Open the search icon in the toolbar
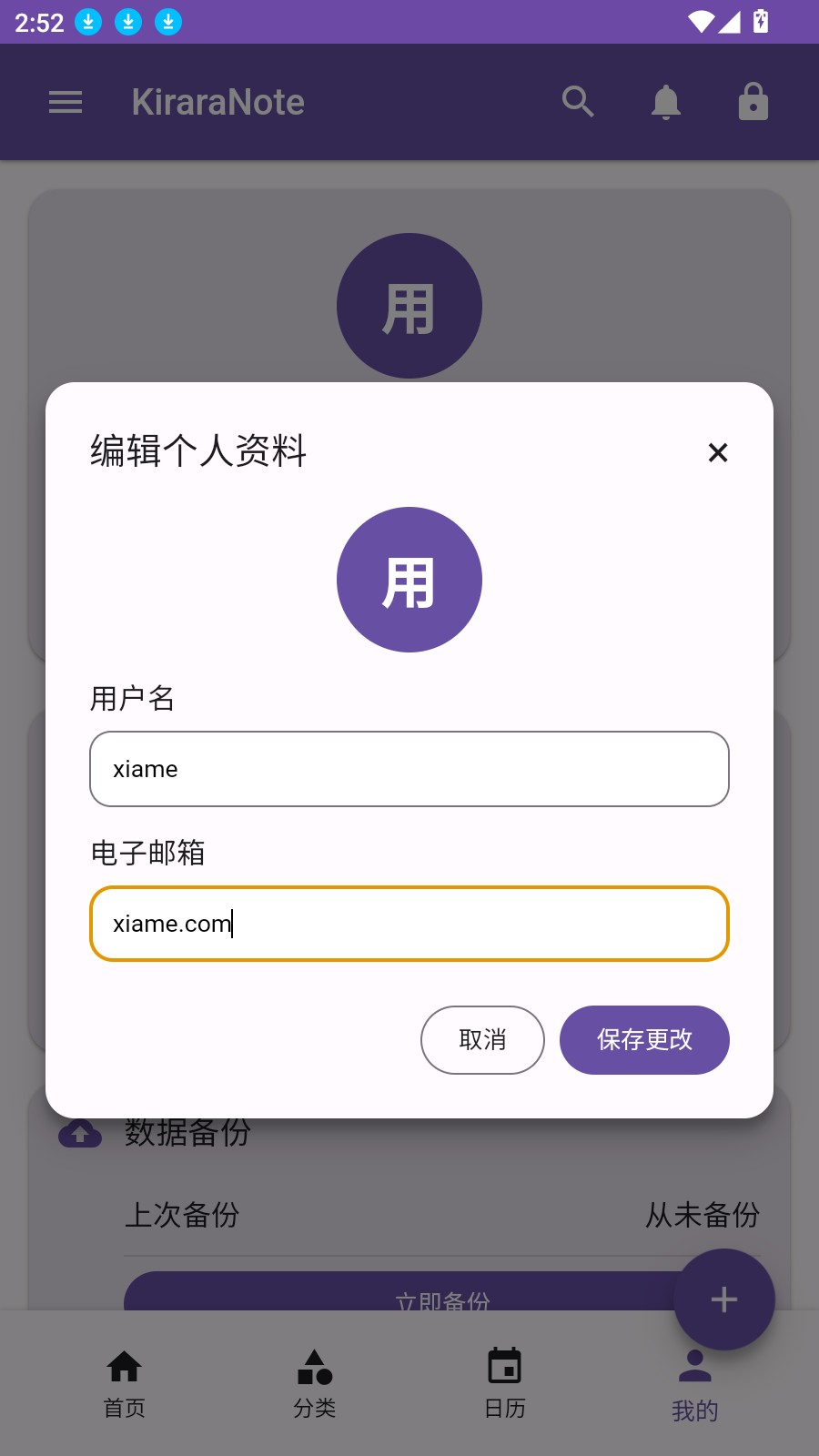819x1456 pixels. (578, 102)
